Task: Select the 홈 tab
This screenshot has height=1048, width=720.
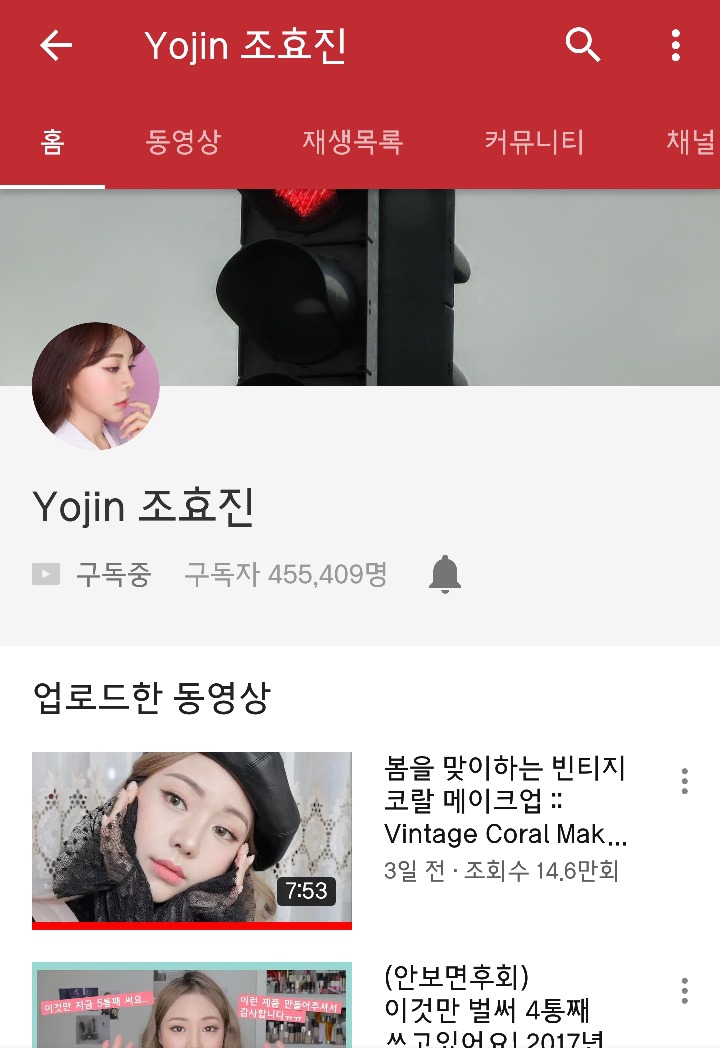Action: [x=52, y=142]
